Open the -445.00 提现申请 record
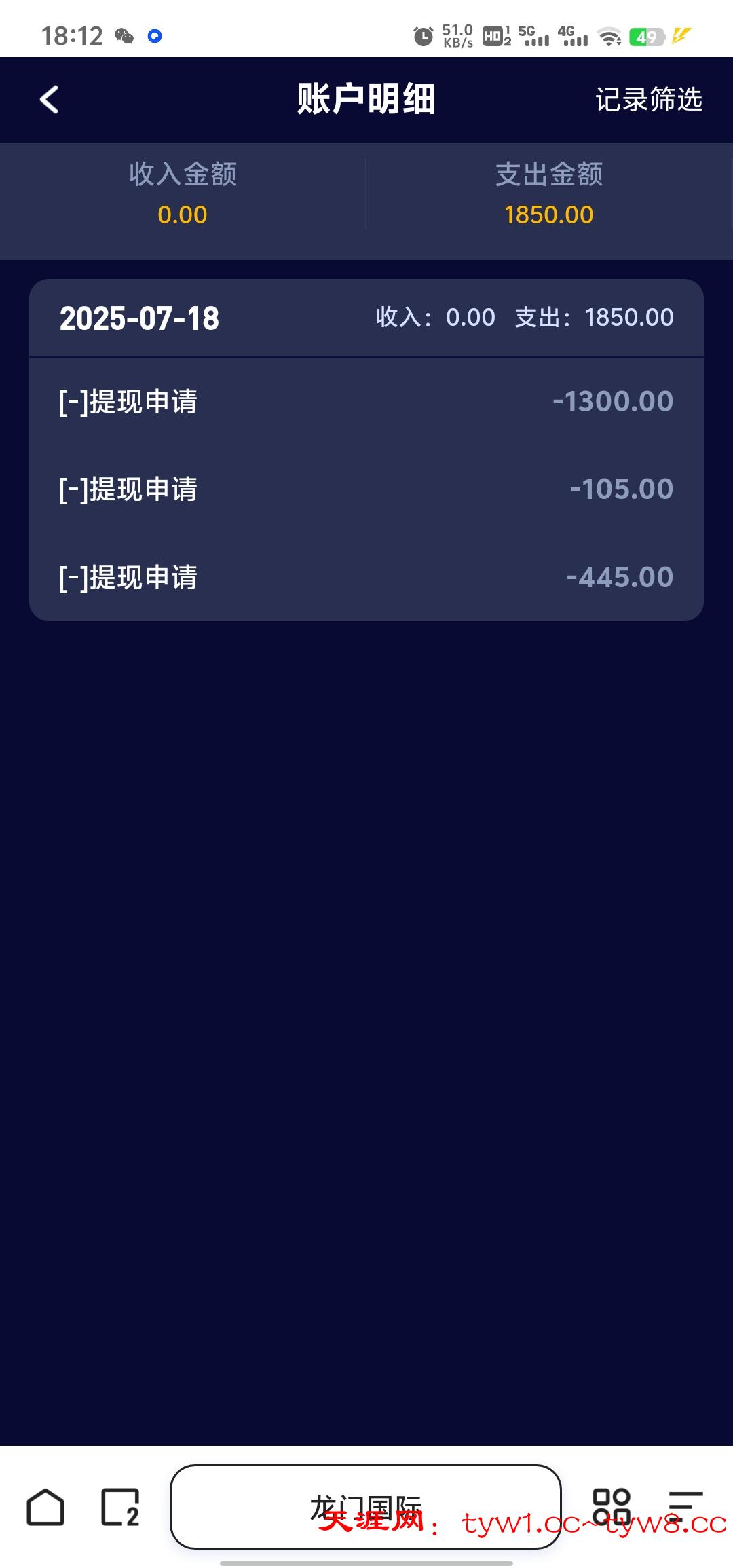Viewport: 733px width, 1568px height. (x=366, y=577)
